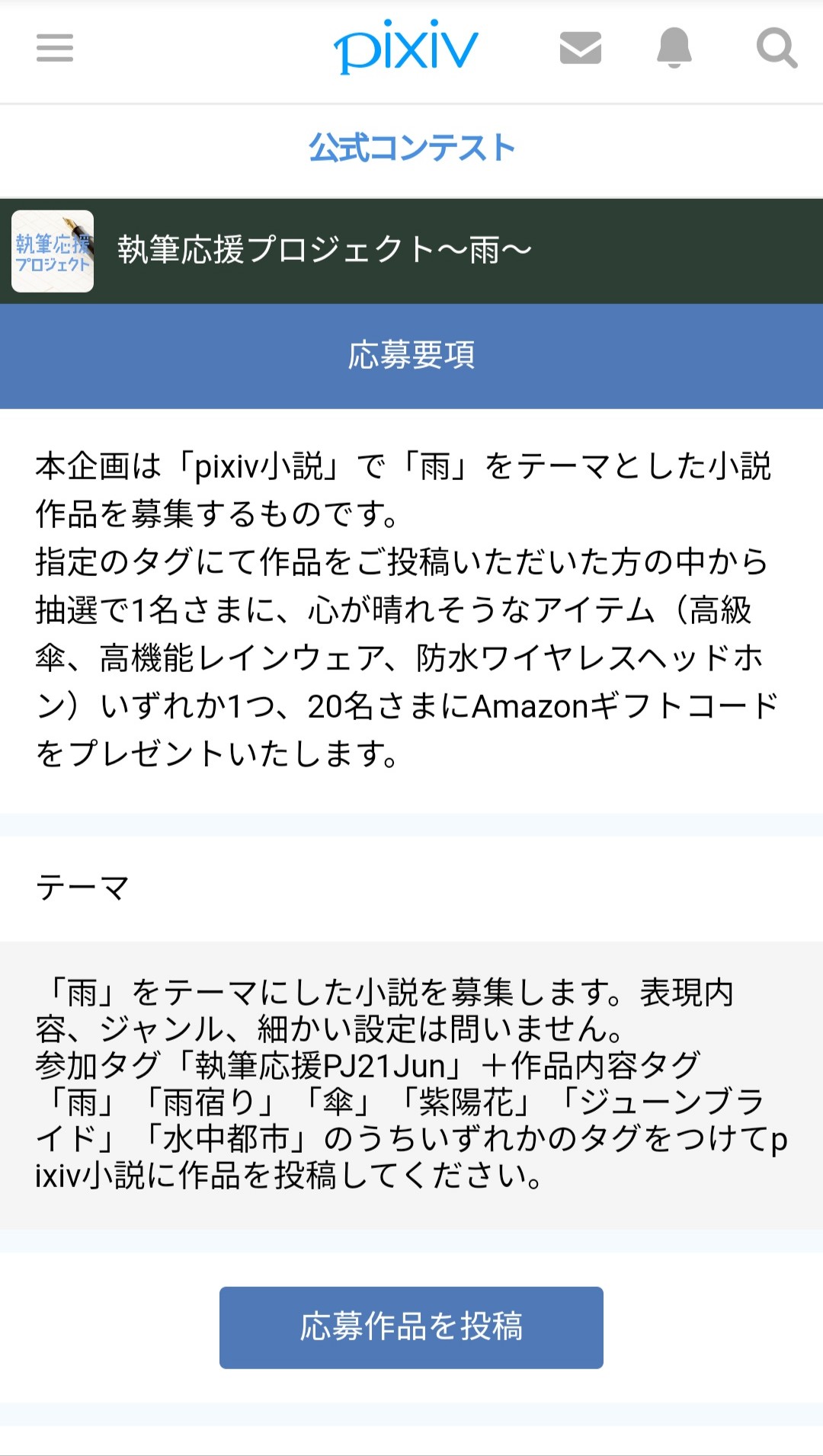823x1456 pixels.
Task: Tap the 応募作品を投稿 button
Action: coord(411,1327)
